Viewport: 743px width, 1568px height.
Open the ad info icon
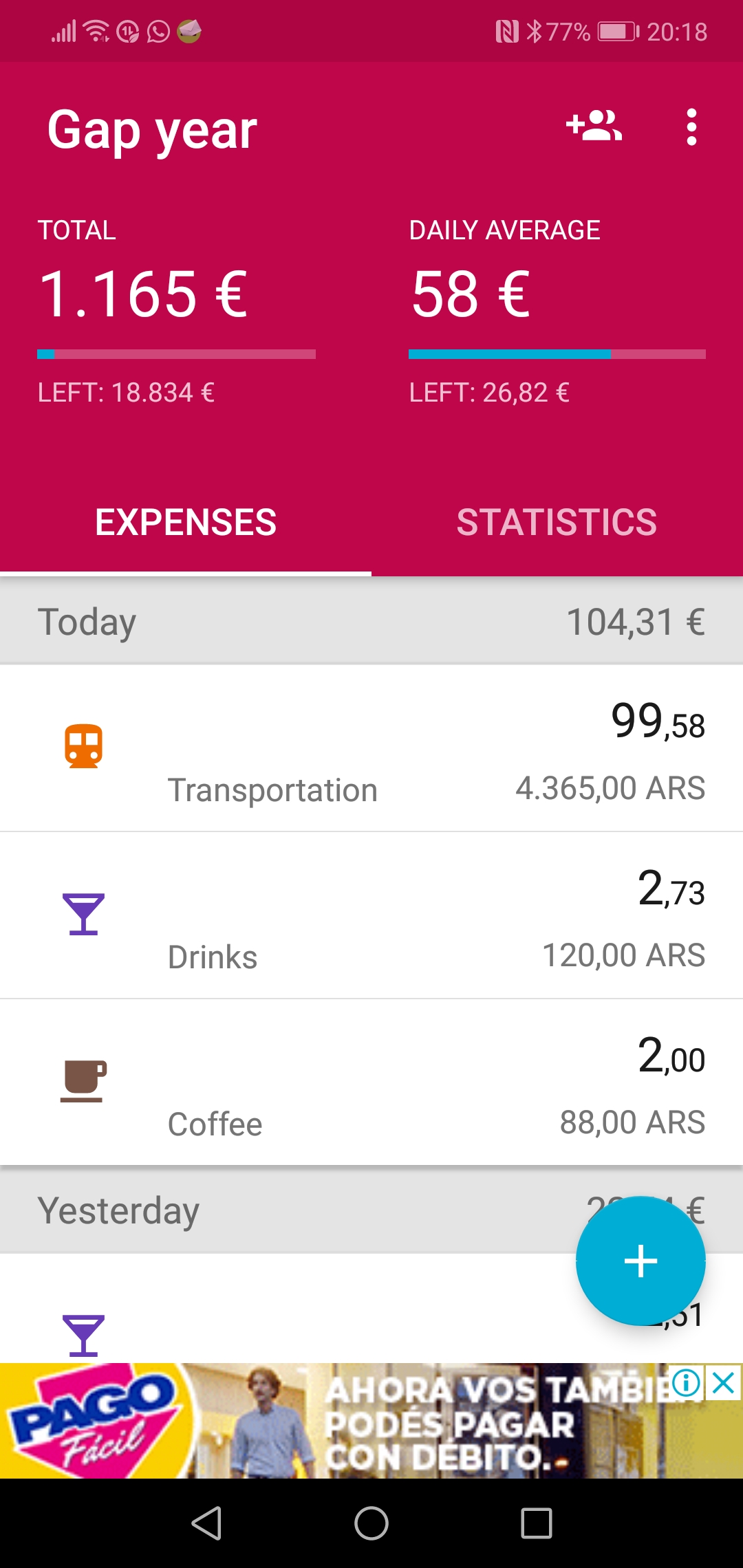point(686,1382)
